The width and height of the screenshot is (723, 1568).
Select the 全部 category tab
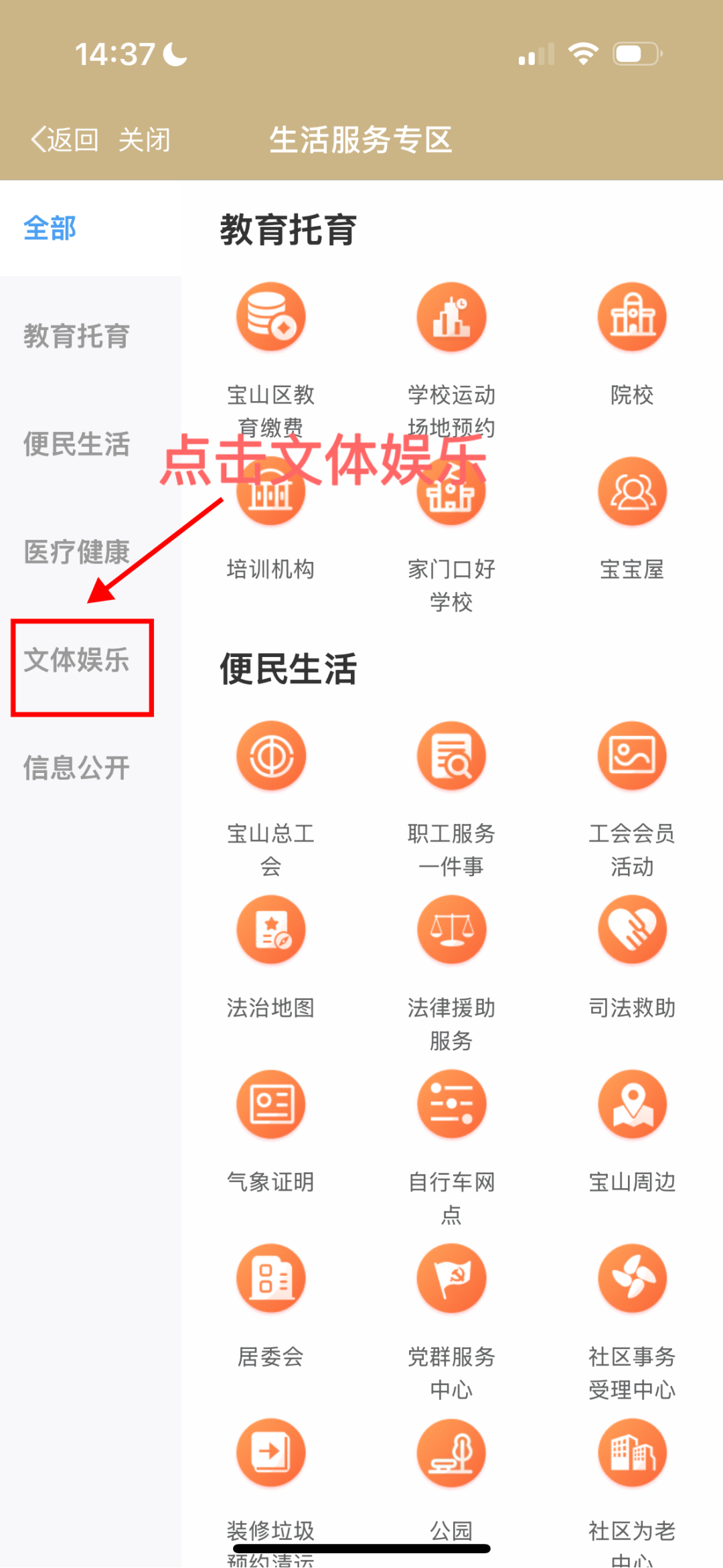point(50,228)
